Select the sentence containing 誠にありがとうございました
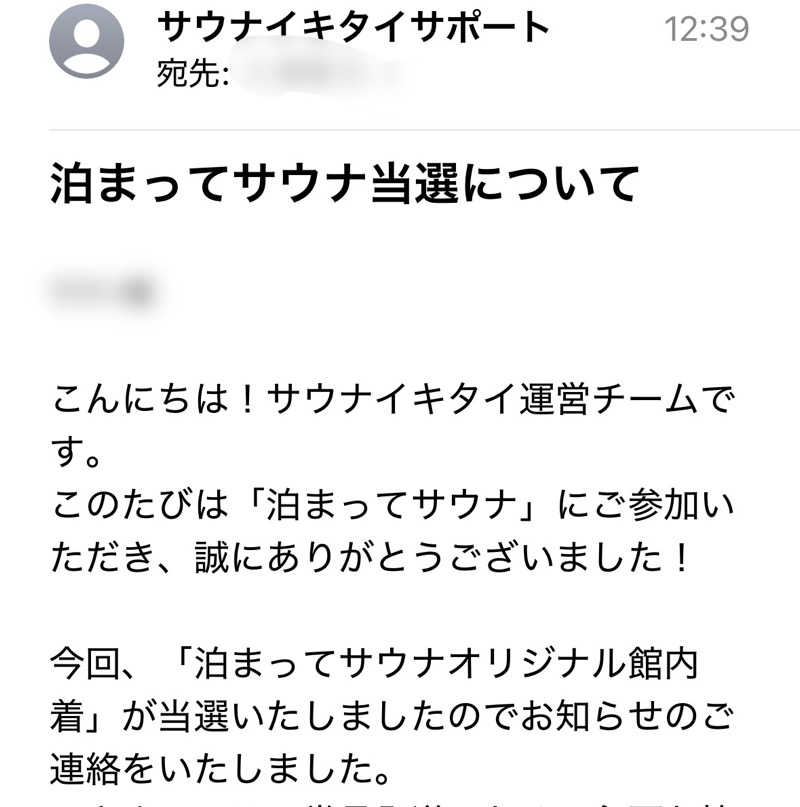 tap(370, 558)
